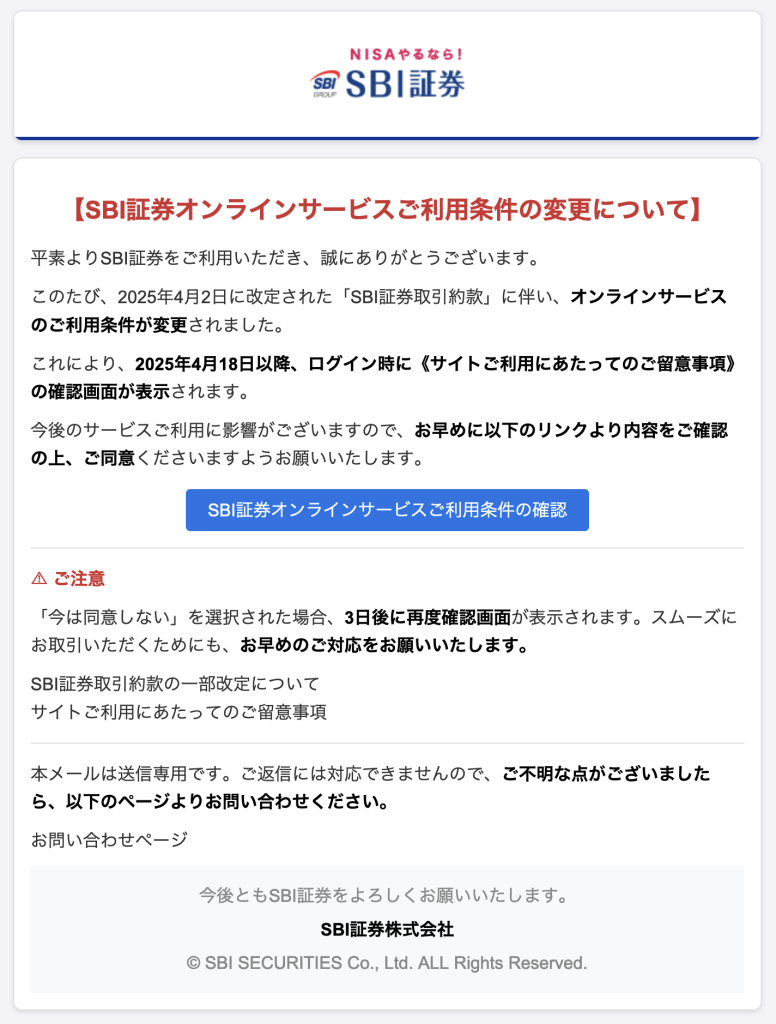The height and width of the screenshot is (1024, 776).
Task: Open the SBI証券オンラインサービスご利用条件の確認 button
Action: (x=387, y=510)
